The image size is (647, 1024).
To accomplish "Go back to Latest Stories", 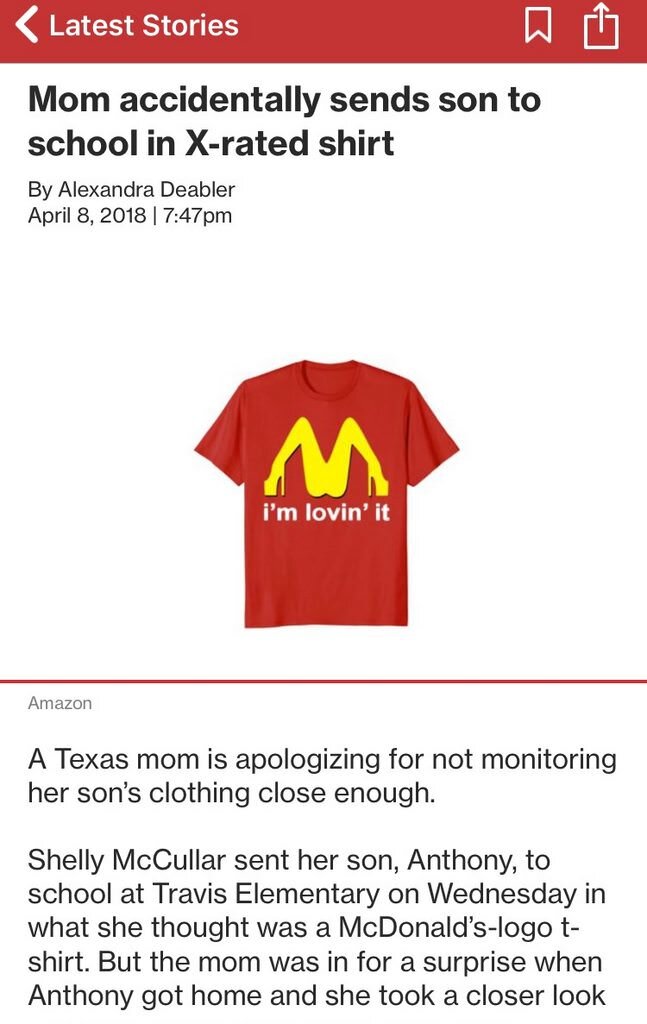I will pos(128,27).
